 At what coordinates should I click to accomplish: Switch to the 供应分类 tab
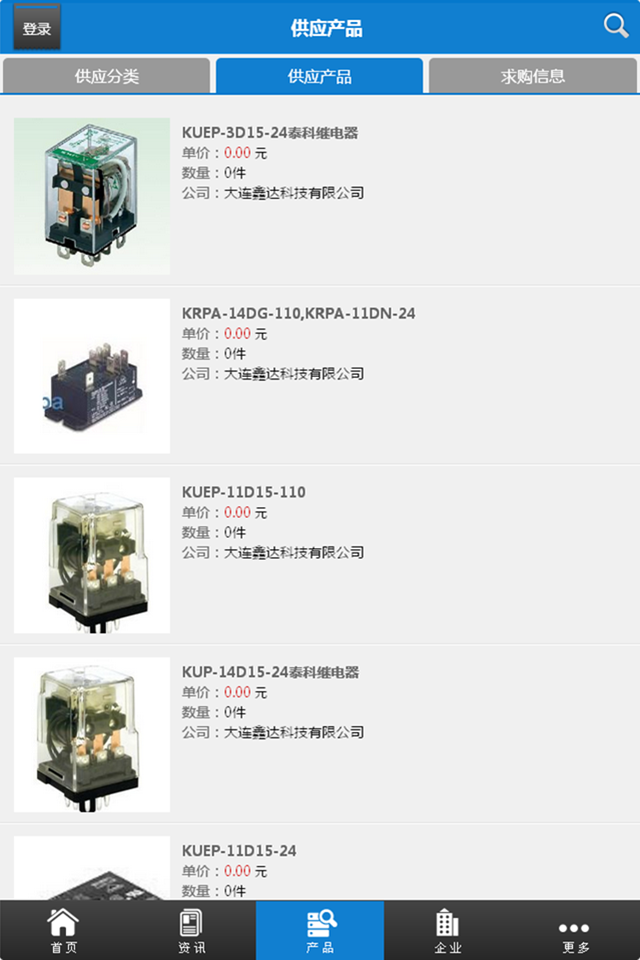[107, 76]
